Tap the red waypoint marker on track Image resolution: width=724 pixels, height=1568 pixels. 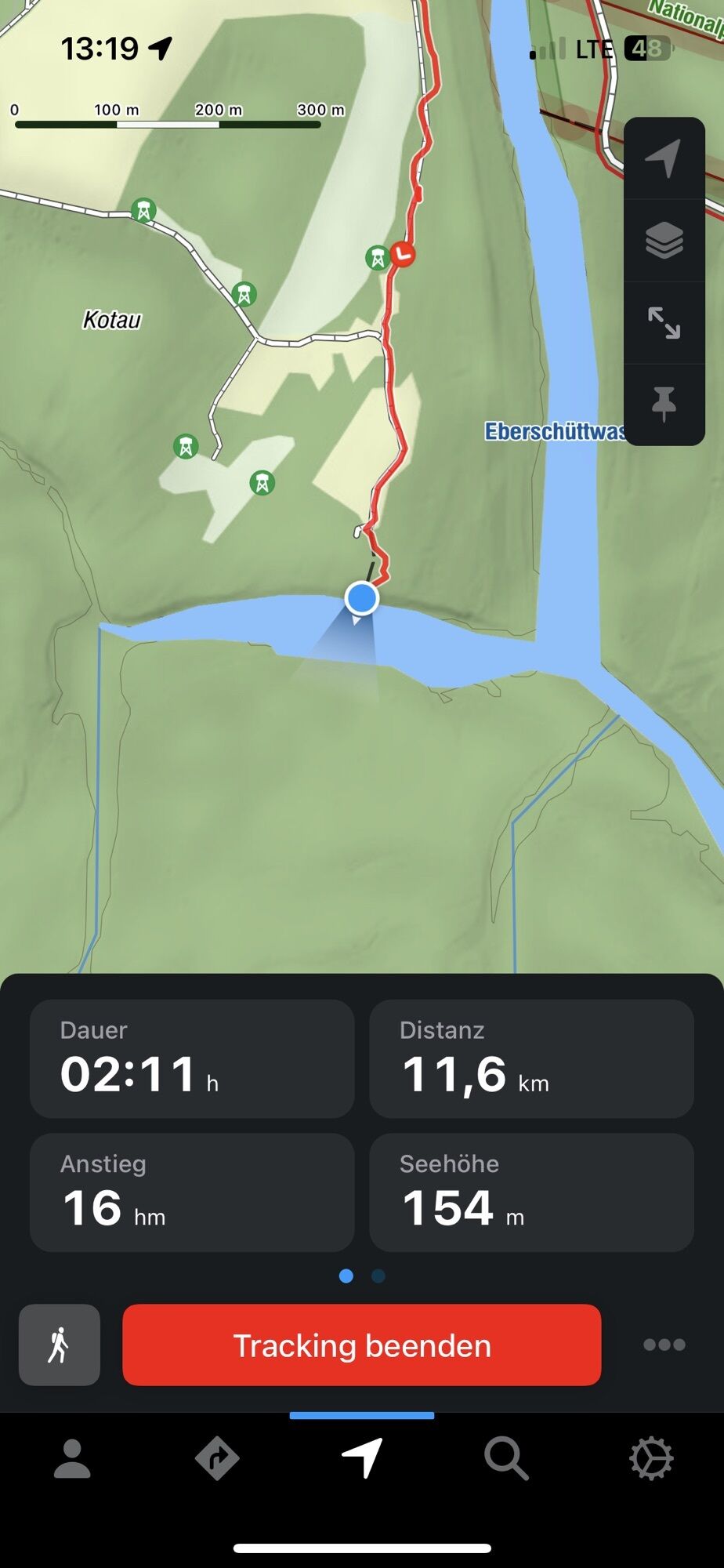[403, 254]
